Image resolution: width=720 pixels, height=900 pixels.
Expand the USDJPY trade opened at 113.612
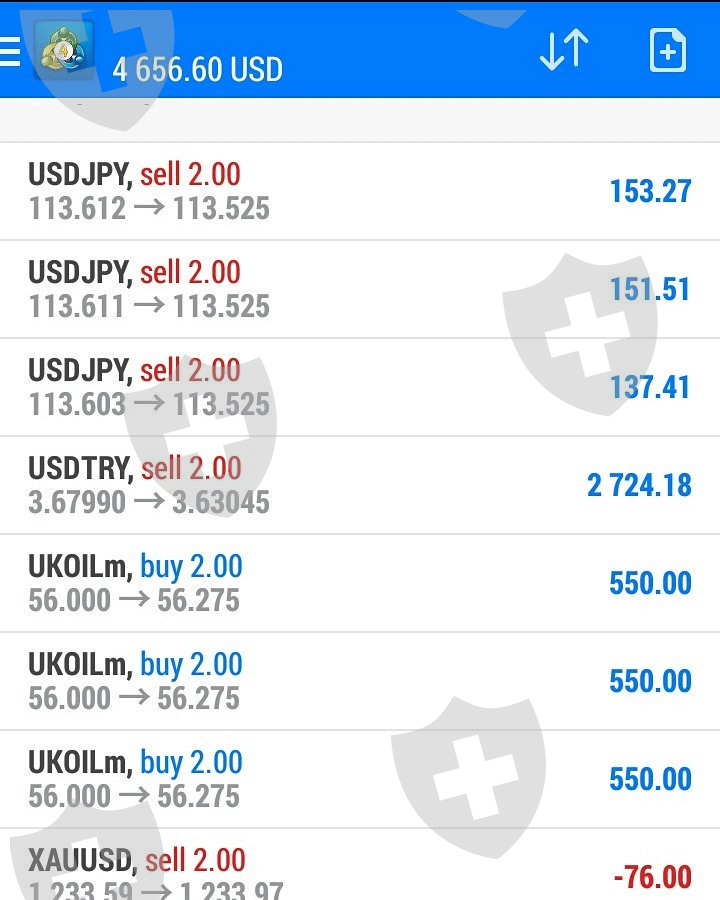coord(360,191)
